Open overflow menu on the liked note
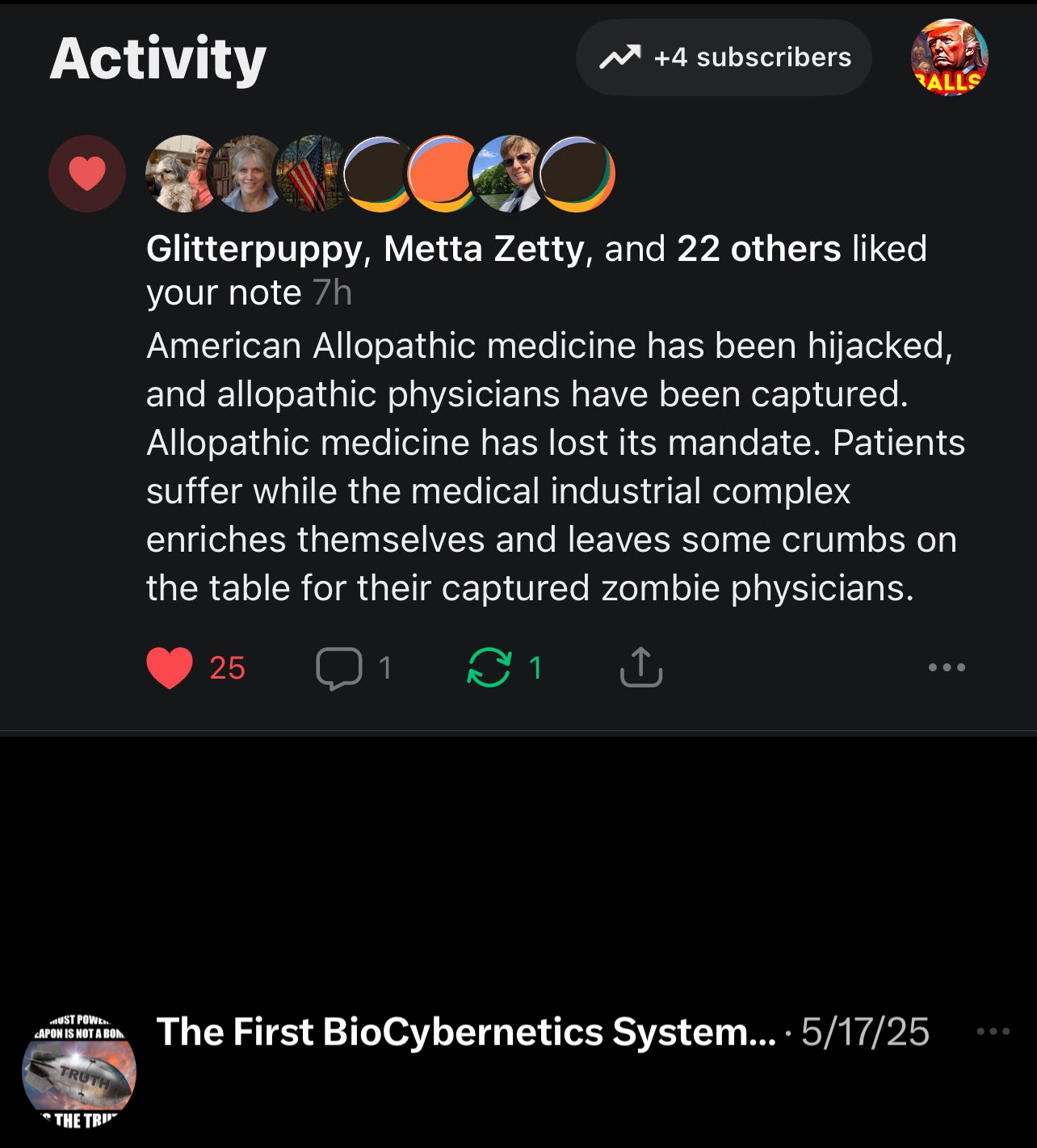Image resolution: width=1037 pixels, height=1148 pixels. coord(947,667)
